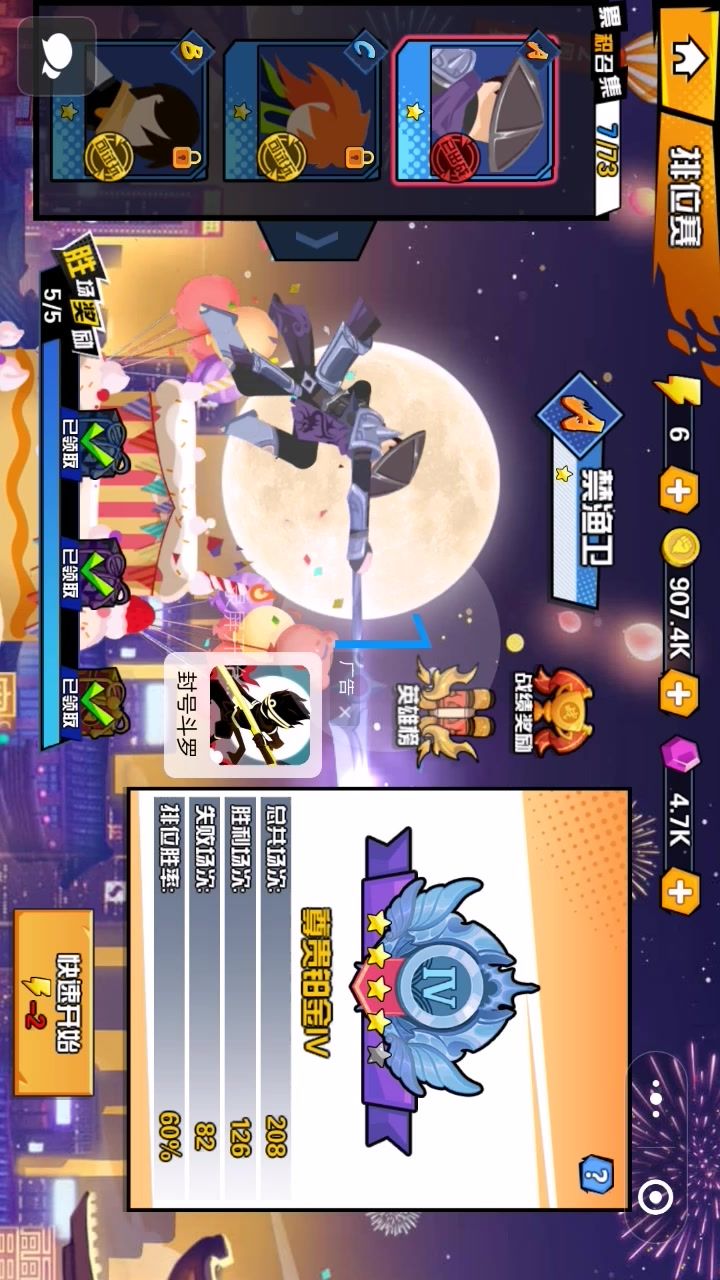
Task: Add gold coins with the plus next to 907.4K
Action: (678, 693)
